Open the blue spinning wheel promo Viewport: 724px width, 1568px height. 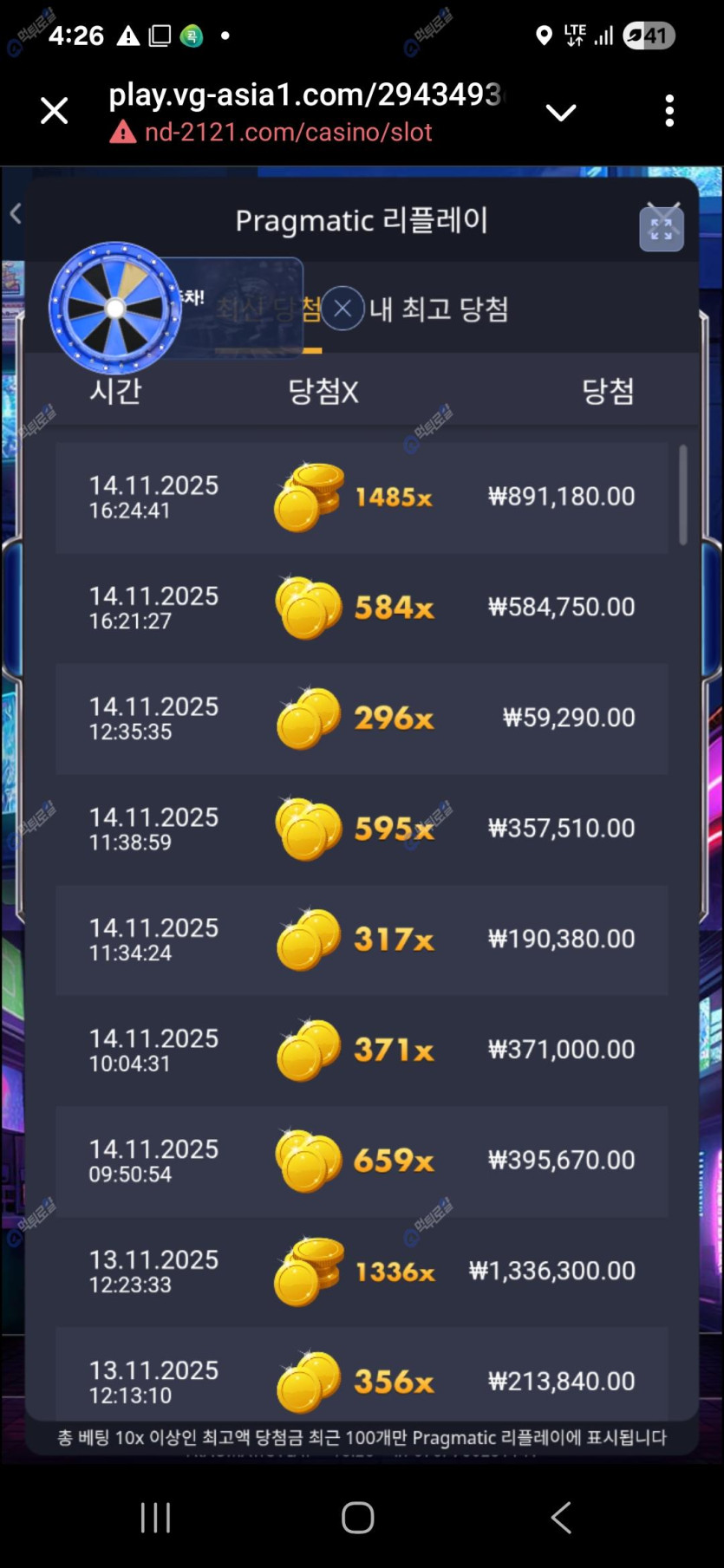point(114,308)
